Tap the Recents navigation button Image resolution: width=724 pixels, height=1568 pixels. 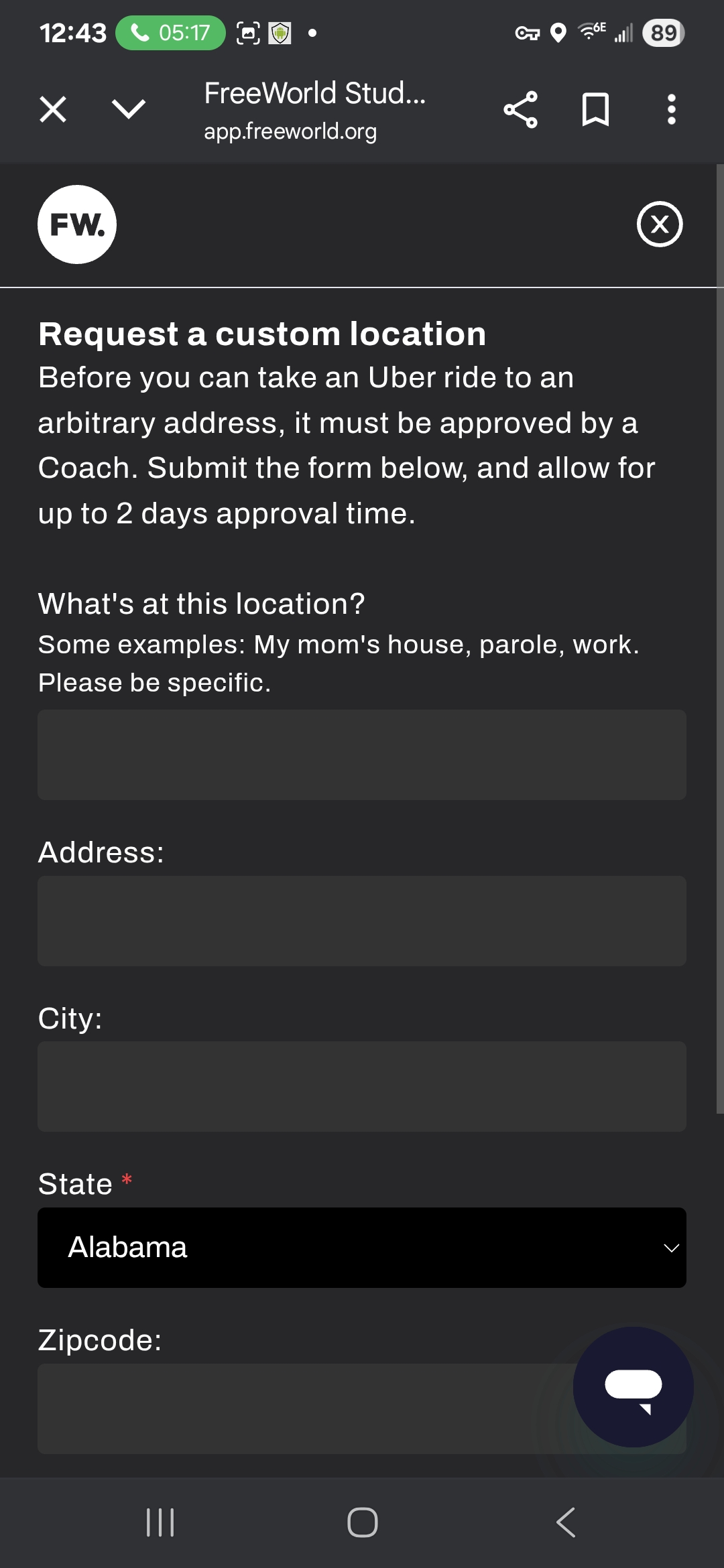point(160,1522)
